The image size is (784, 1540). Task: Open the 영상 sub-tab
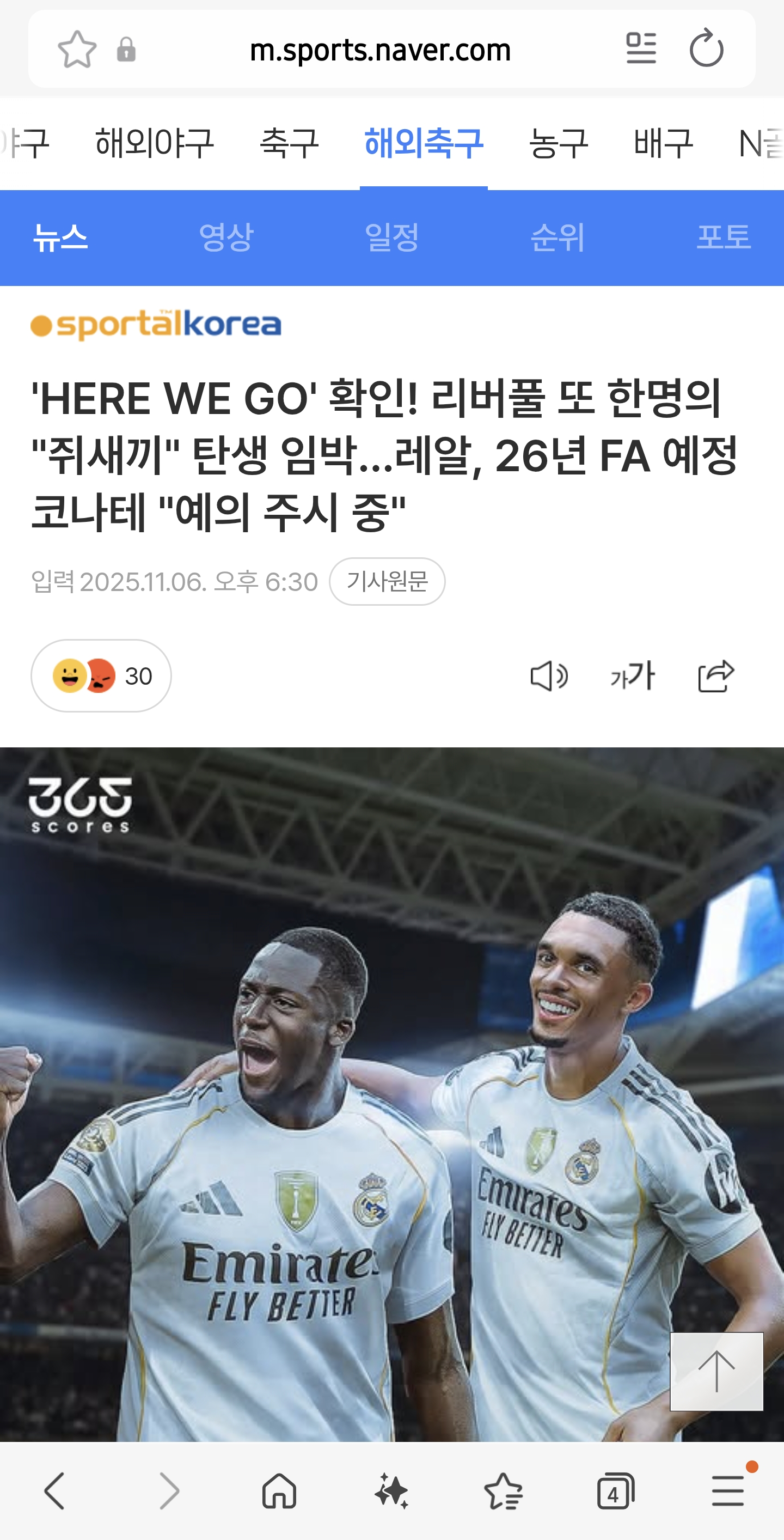(x=226, y=238)
